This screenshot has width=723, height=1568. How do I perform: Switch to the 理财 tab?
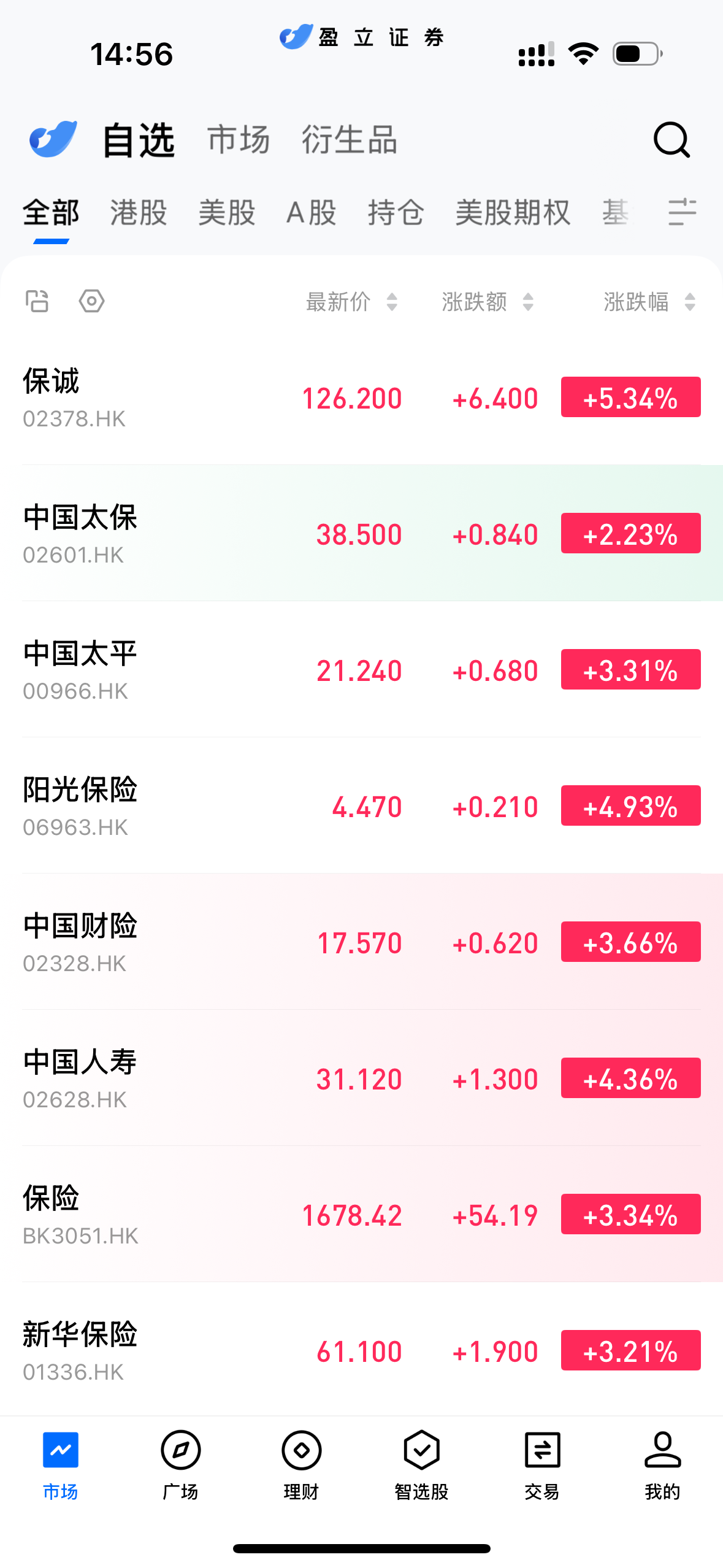click(301, 1463)
